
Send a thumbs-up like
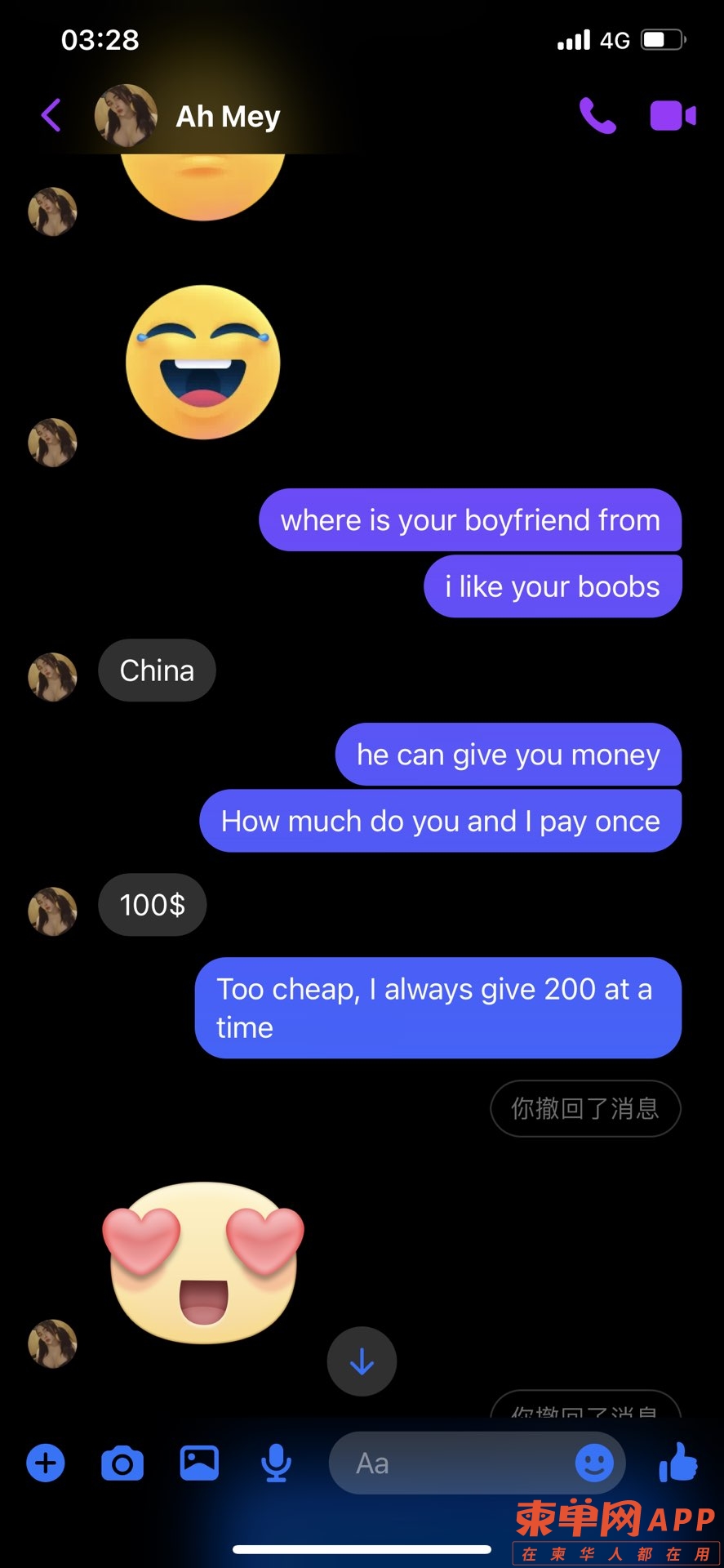[678, 1462]
